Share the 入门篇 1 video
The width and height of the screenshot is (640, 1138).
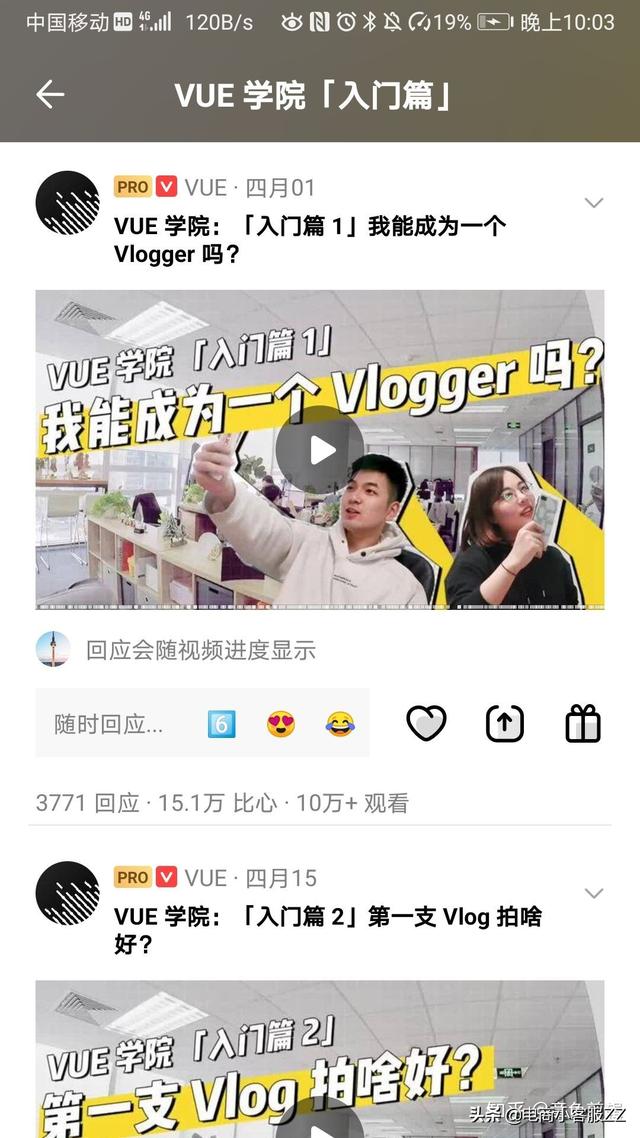[505, 723]
